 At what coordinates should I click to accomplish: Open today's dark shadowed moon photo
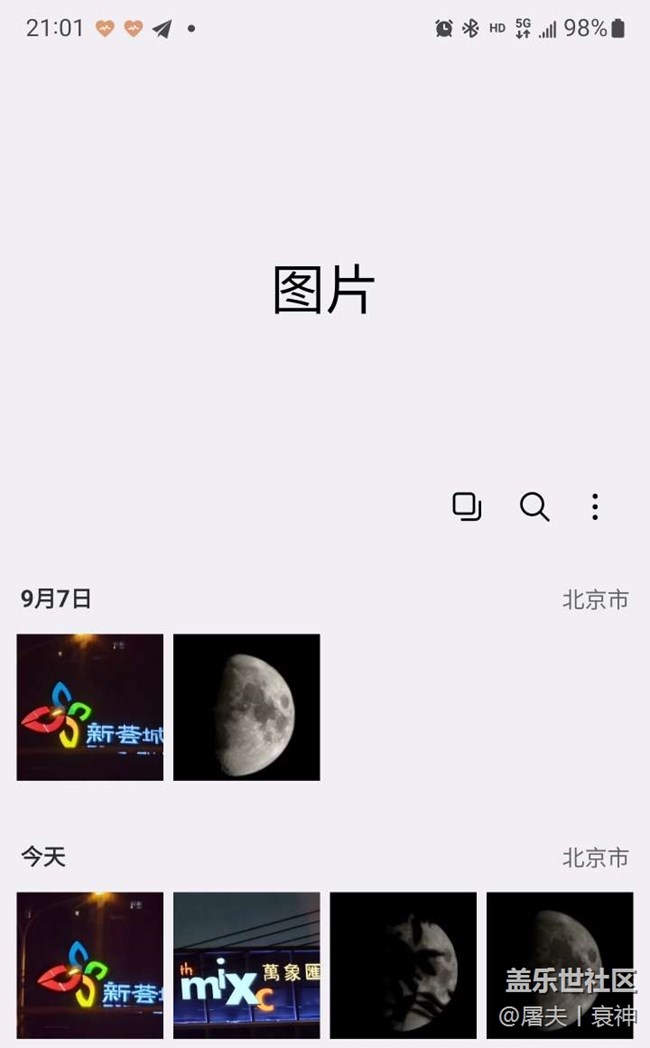(403, 965)
